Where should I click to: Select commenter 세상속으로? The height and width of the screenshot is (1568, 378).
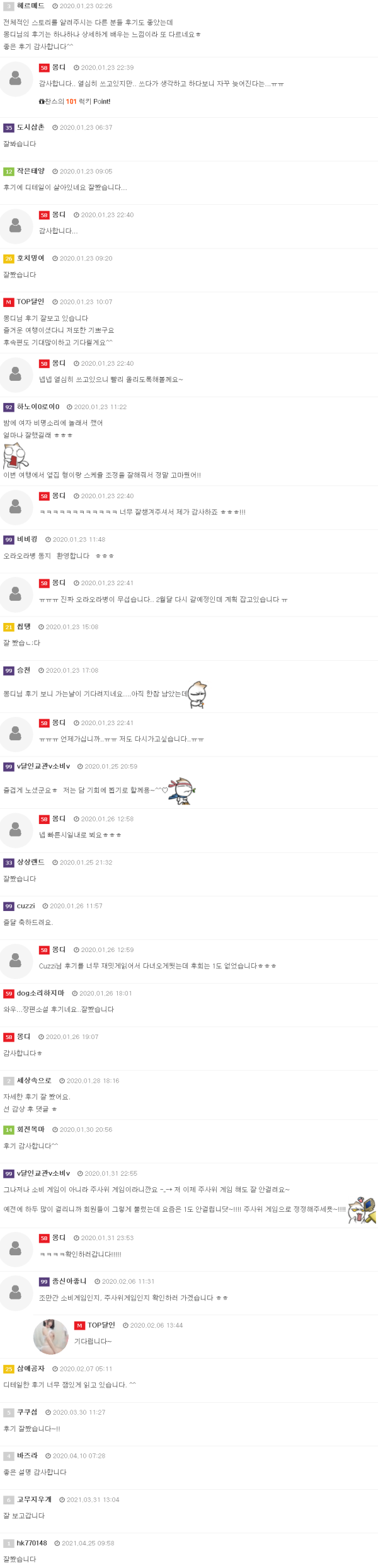(x=34, y=1080)
